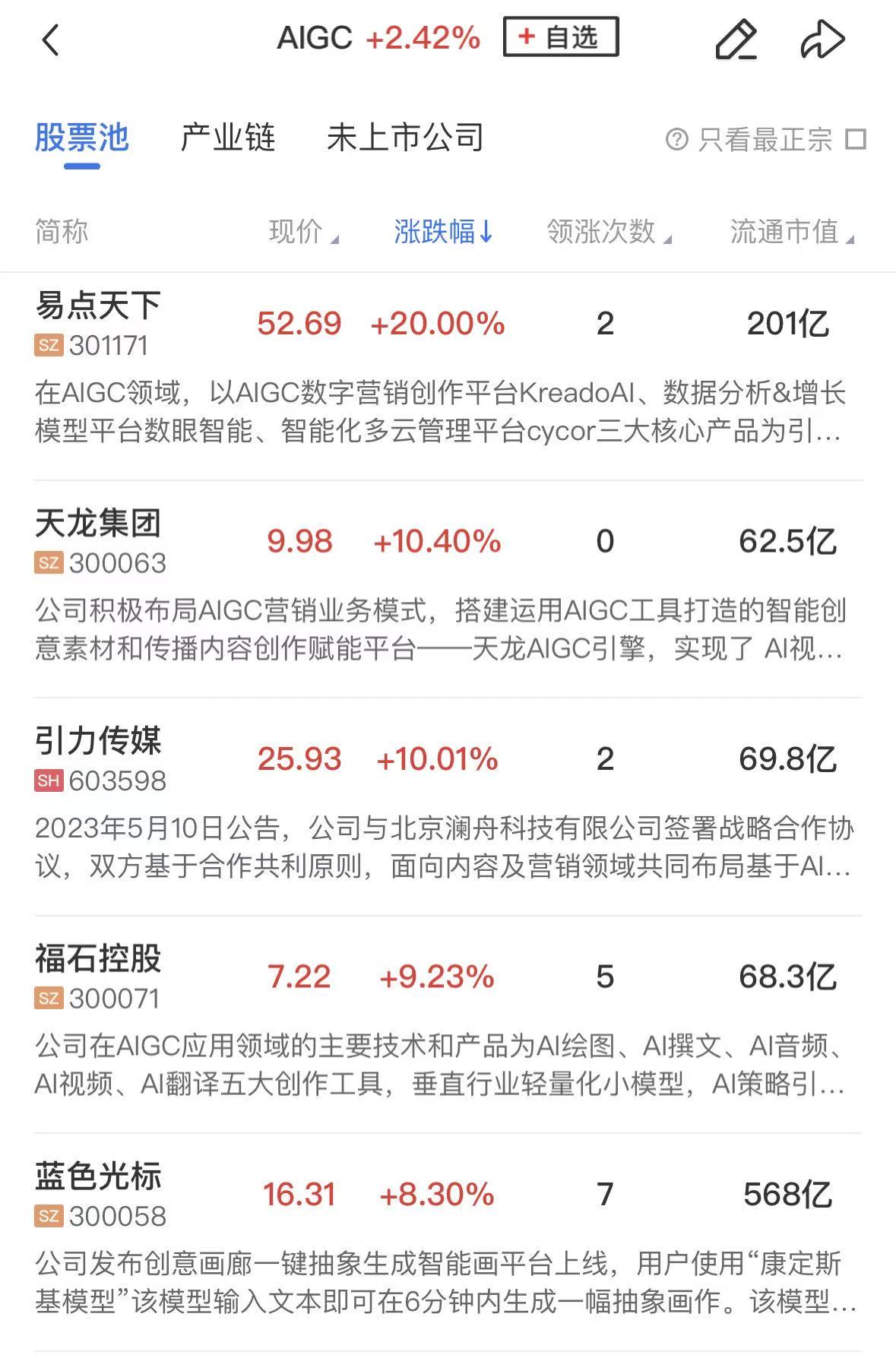Switch to the 产业链 tab

[227, 139]
